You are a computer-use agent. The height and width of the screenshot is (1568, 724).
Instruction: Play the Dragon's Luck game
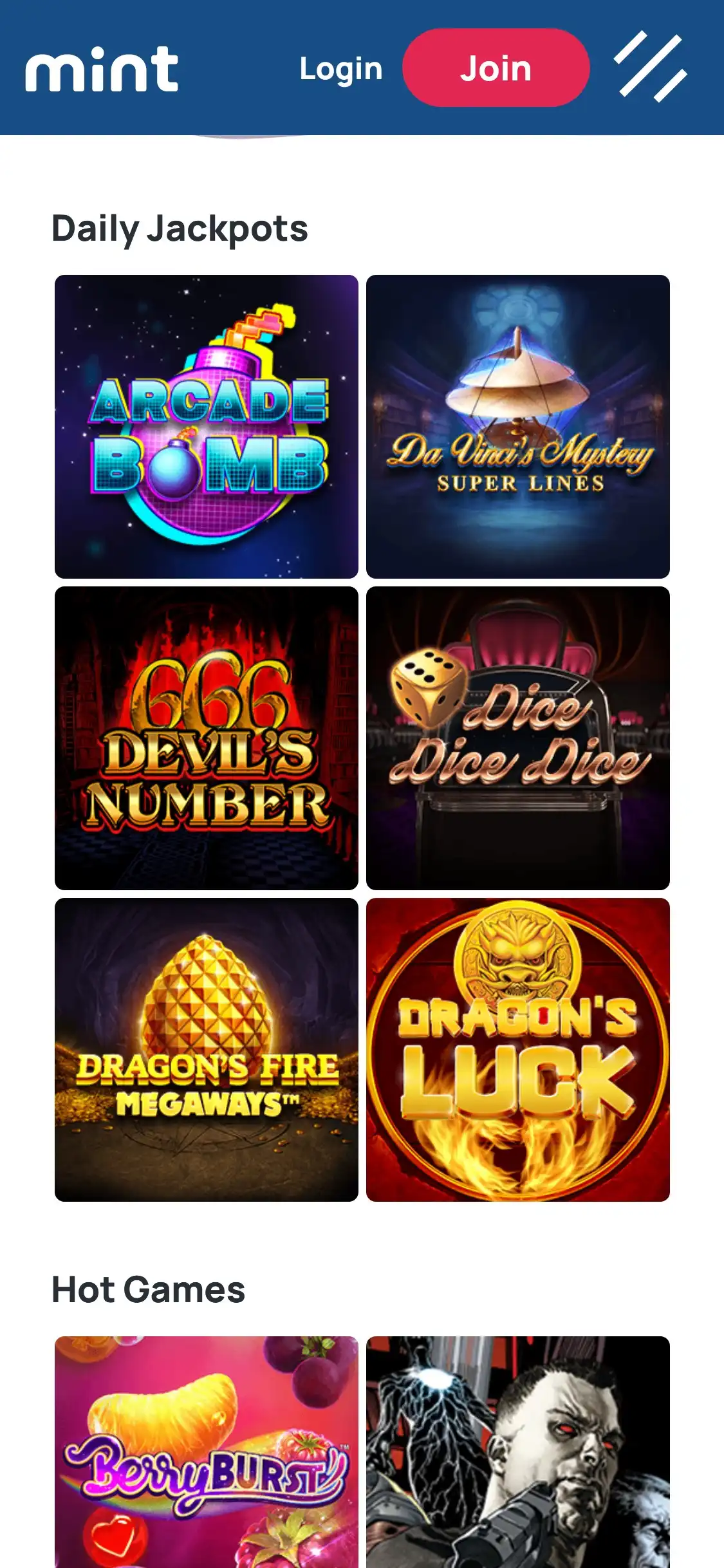pyautogui.click(x=518, y=1049)
